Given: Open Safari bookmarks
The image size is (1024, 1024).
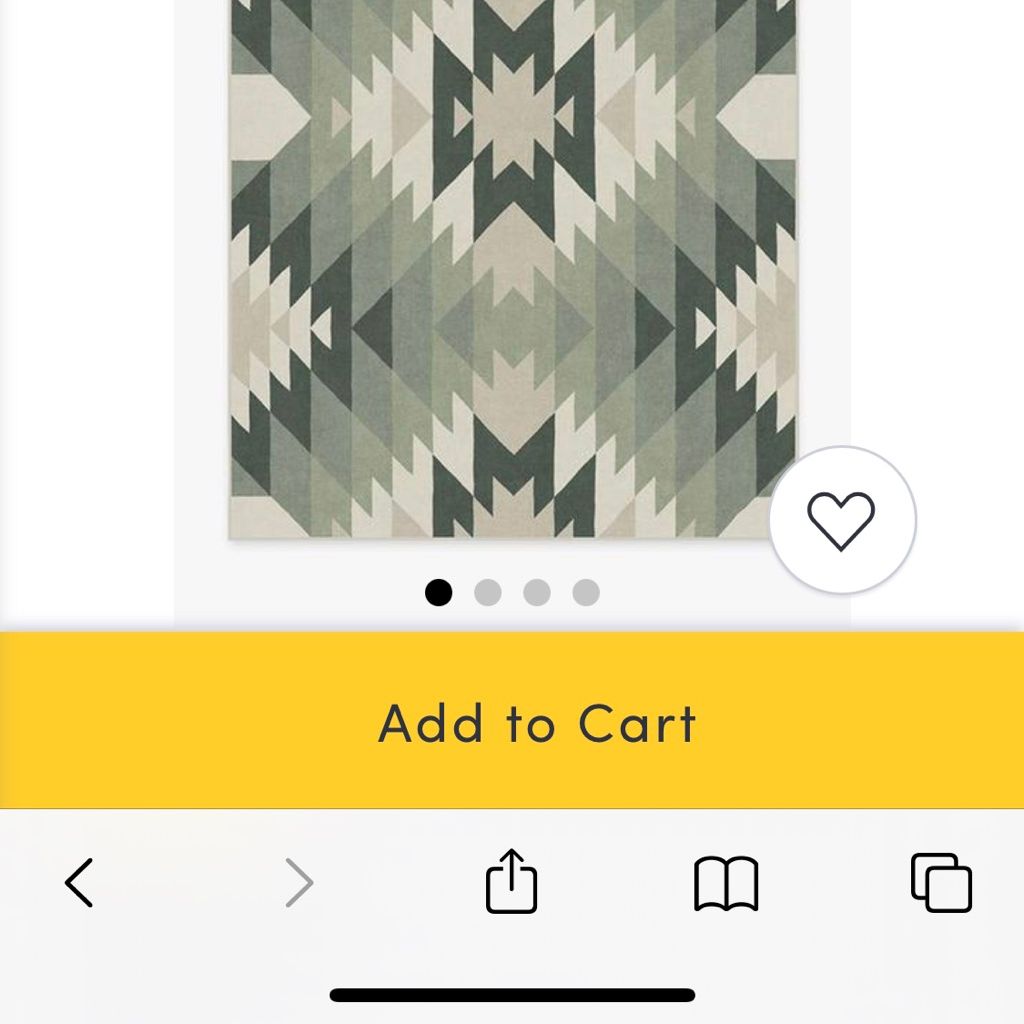Looking at the screenshot, I should tap(726, 883).
